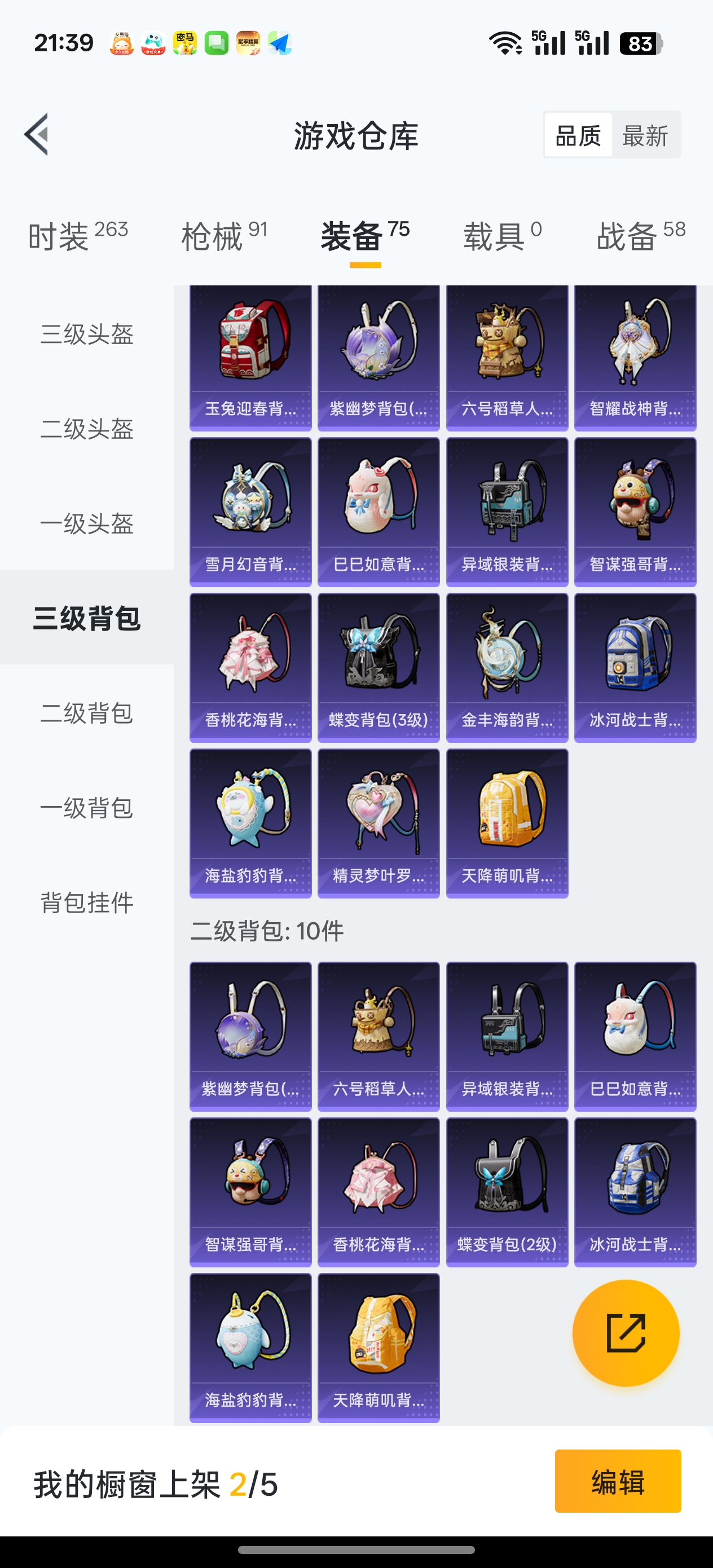
Task: Open the 玉兔迎春 backpack item
Action: click(x=250, y=358)
